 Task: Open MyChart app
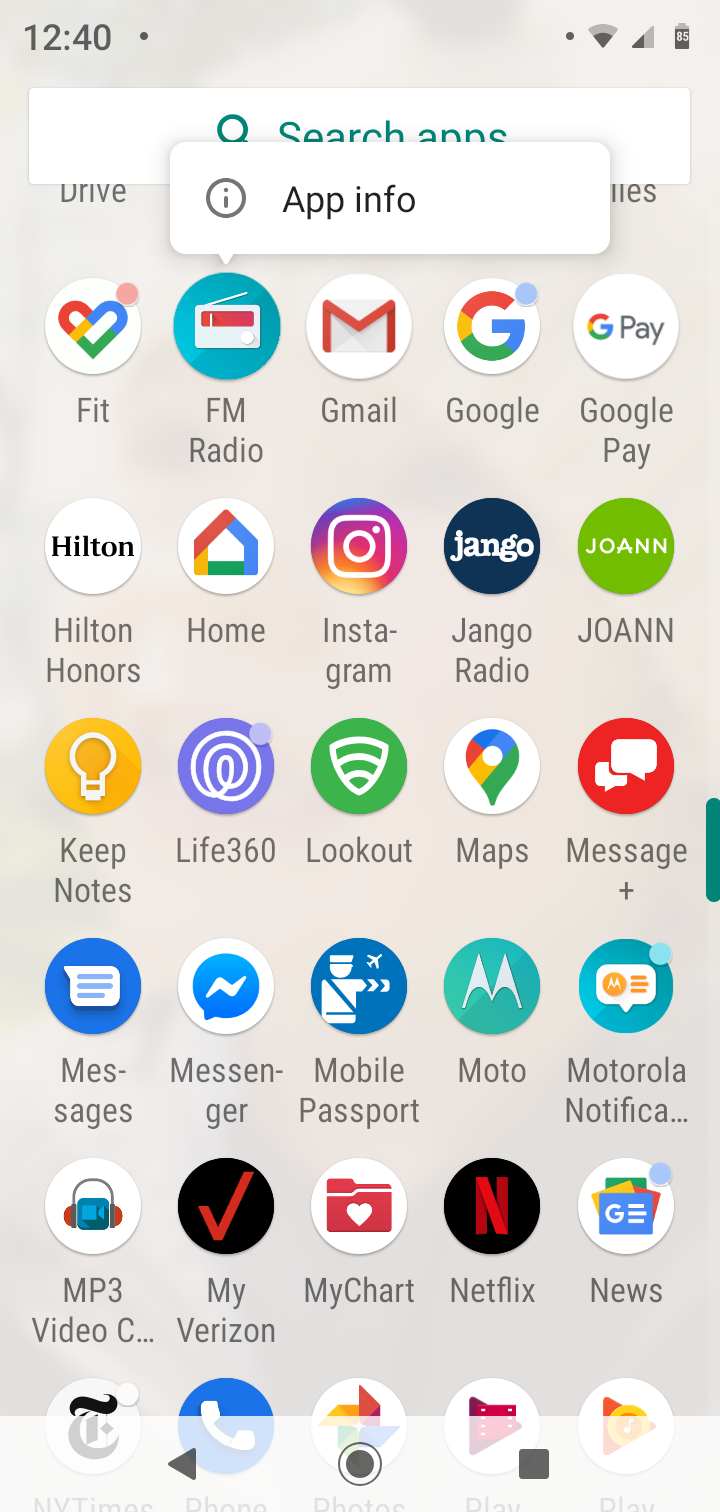(359, 1207)
